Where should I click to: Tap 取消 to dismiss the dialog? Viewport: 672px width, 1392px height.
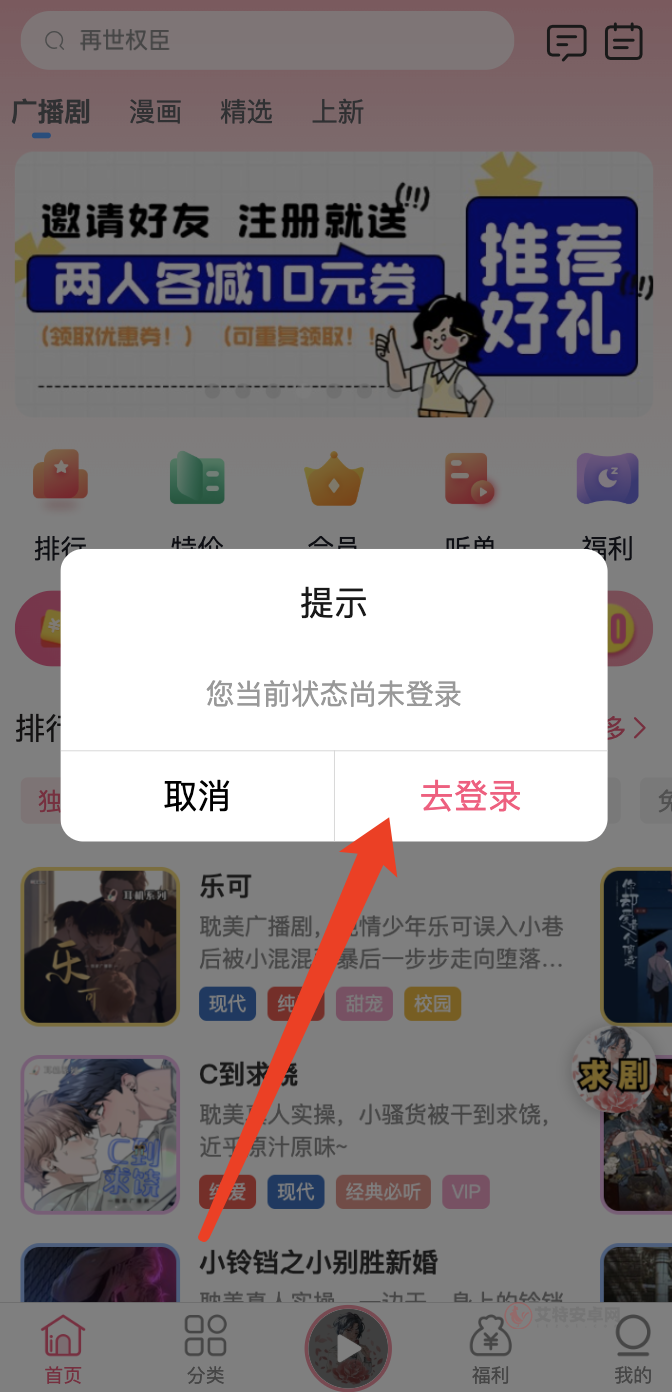click(x=197, y=796)
